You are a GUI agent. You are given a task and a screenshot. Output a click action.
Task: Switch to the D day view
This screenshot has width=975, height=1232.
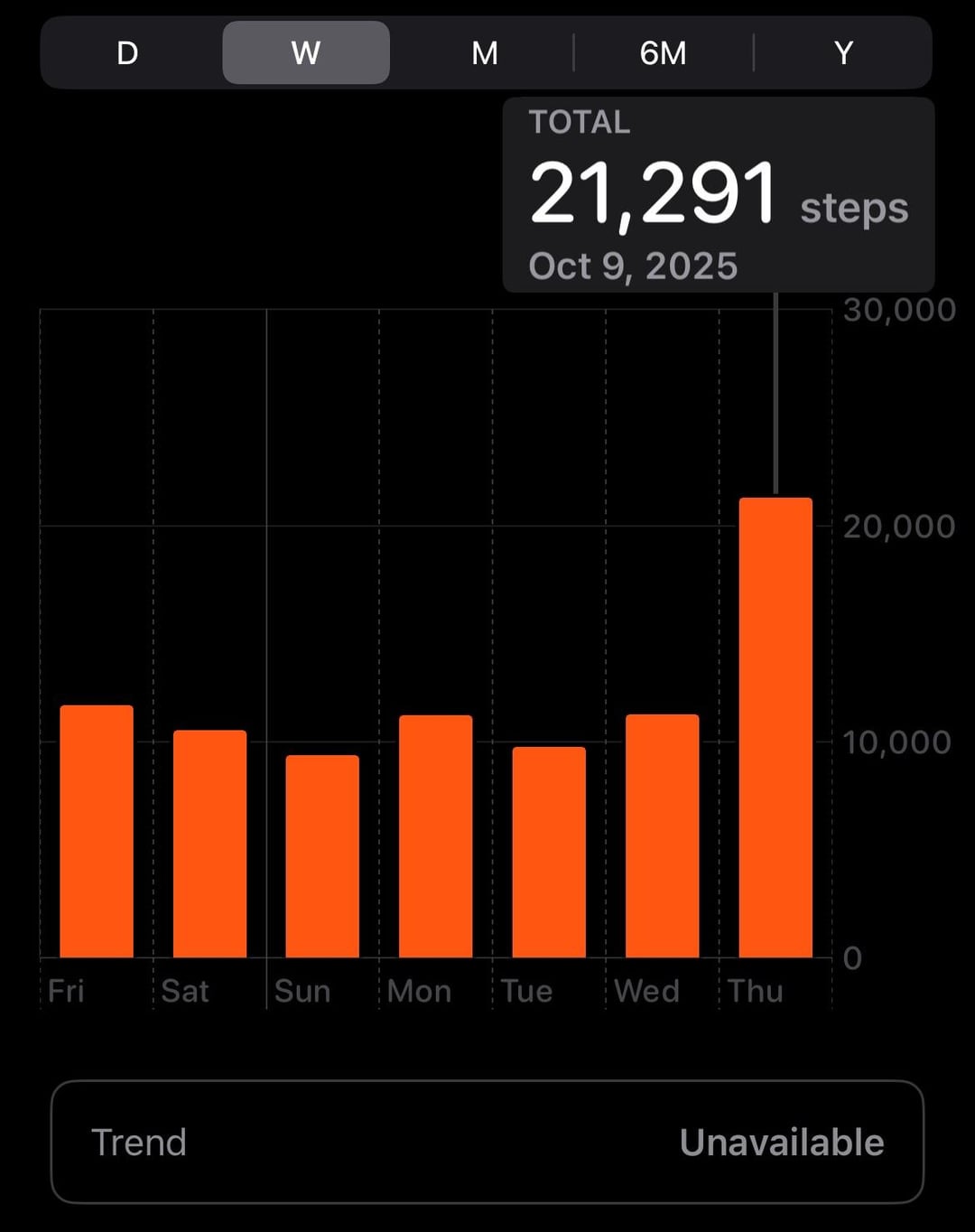127,53
